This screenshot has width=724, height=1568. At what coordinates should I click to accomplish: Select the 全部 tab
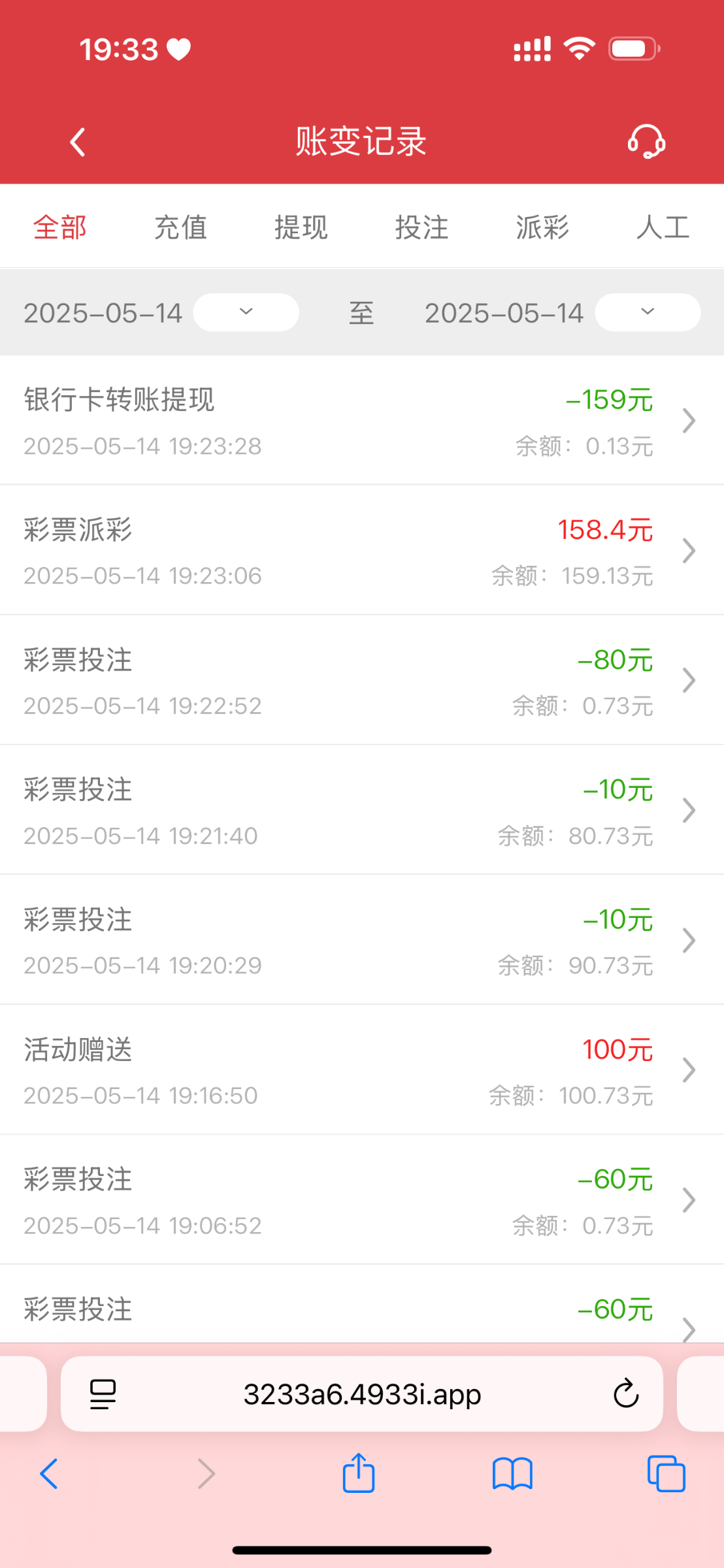60,227
